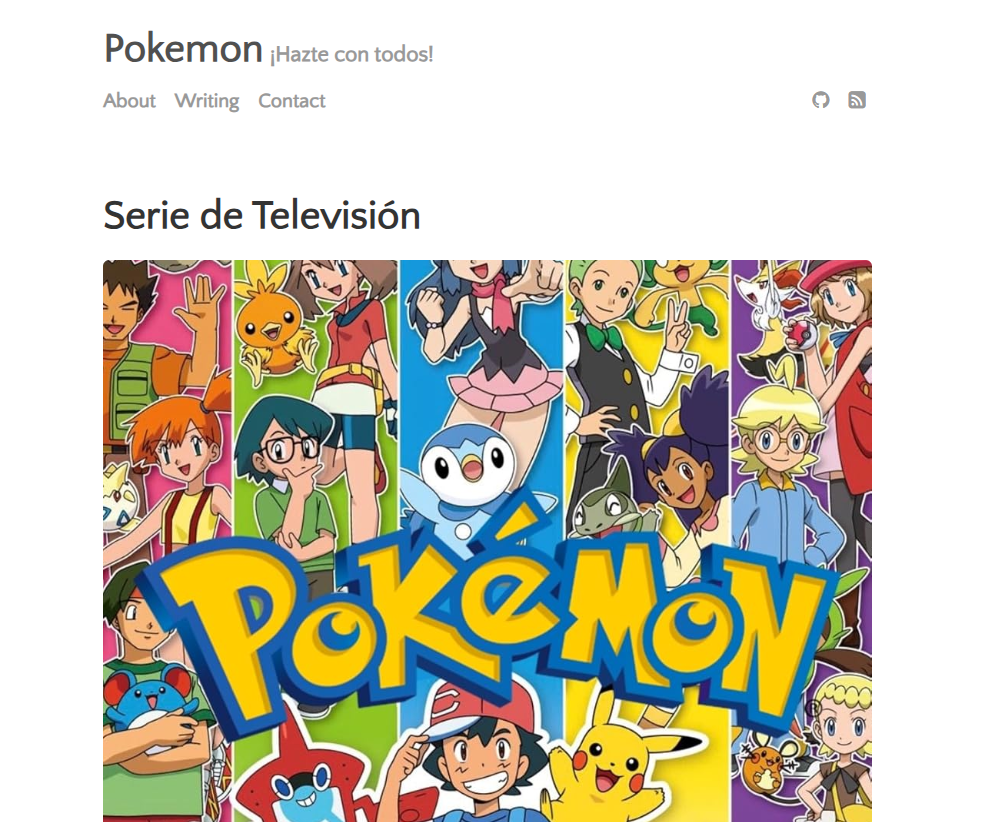
Task: Open the GitHub profile icon
Action: (x=821, y=100)
